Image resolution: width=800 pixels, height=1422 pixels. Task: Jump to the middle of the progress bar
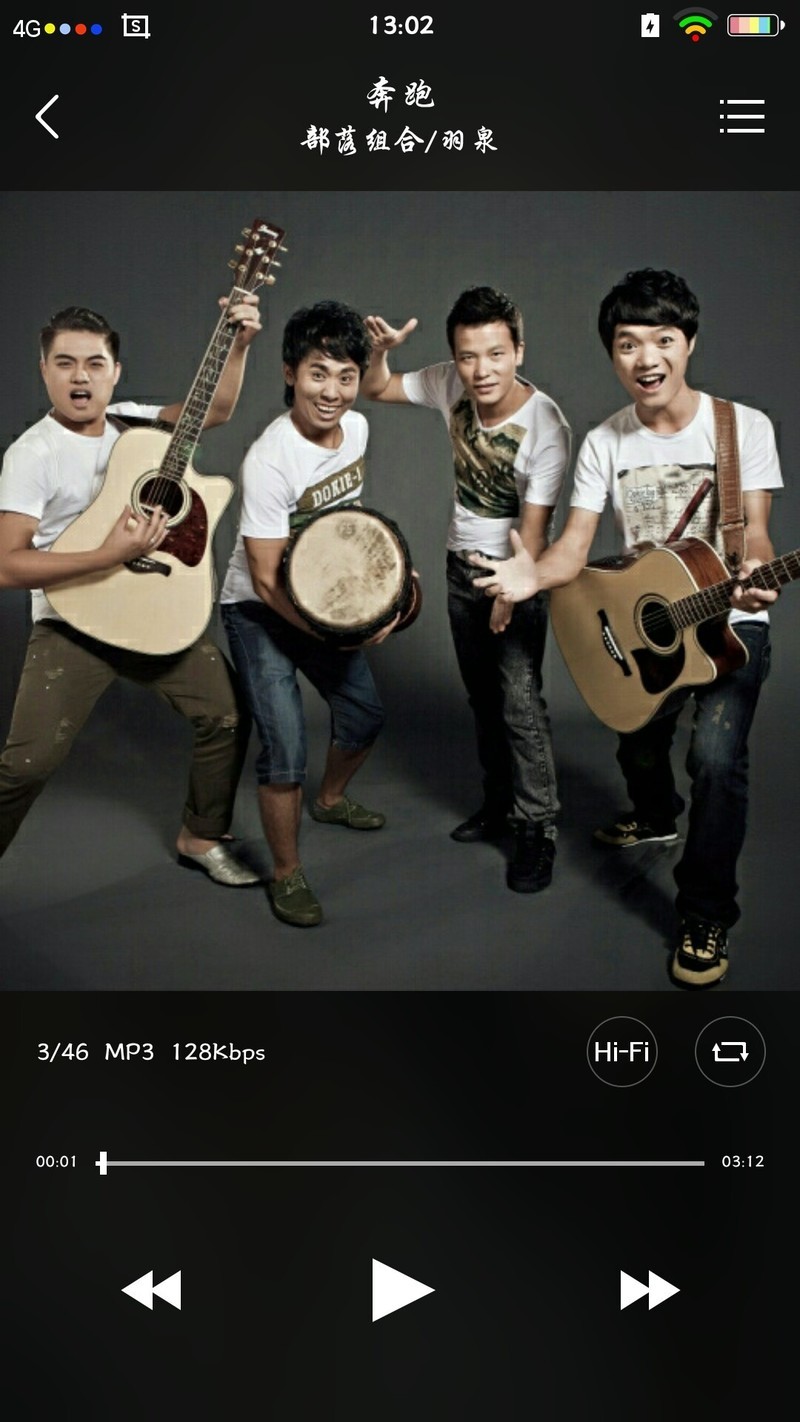coord(402,1163)
